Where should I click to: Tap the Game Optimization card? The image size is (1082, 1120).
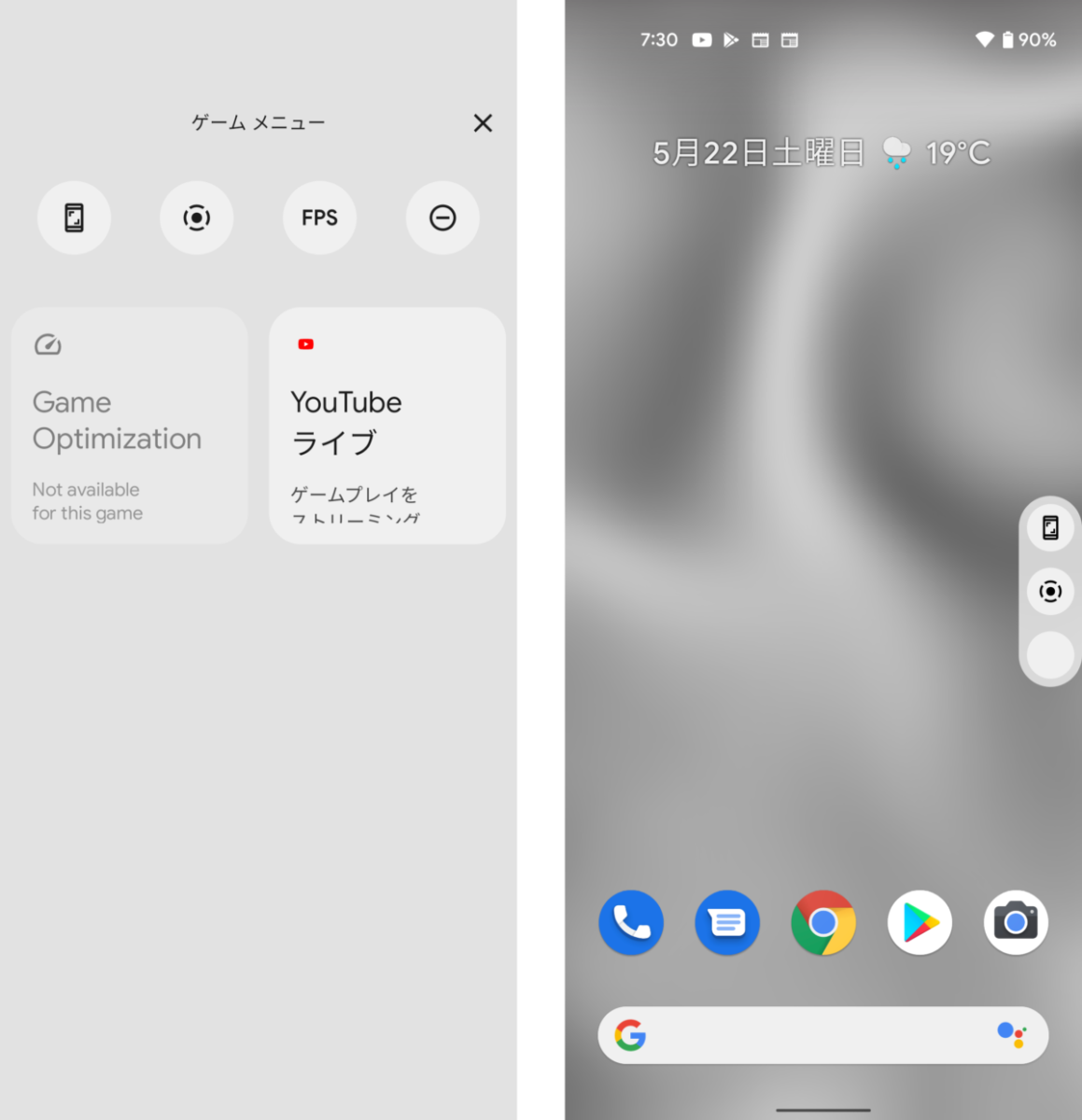130,426
